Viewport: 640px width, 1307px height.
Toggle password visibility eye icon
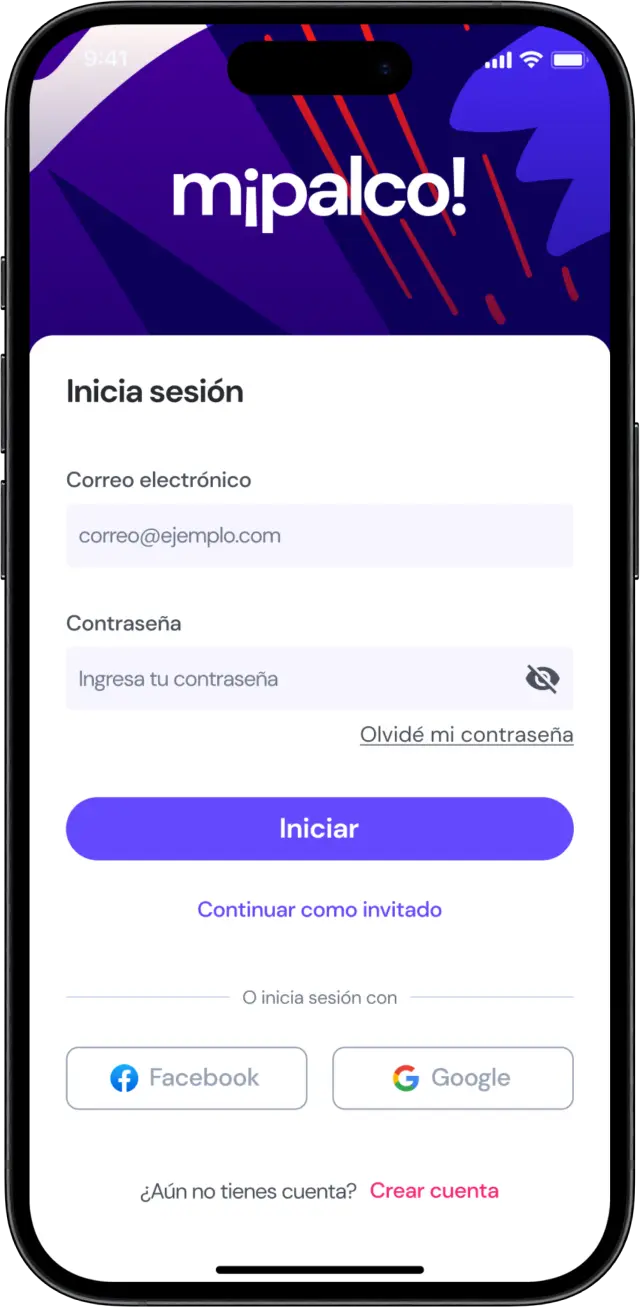[x=542, y=679]
